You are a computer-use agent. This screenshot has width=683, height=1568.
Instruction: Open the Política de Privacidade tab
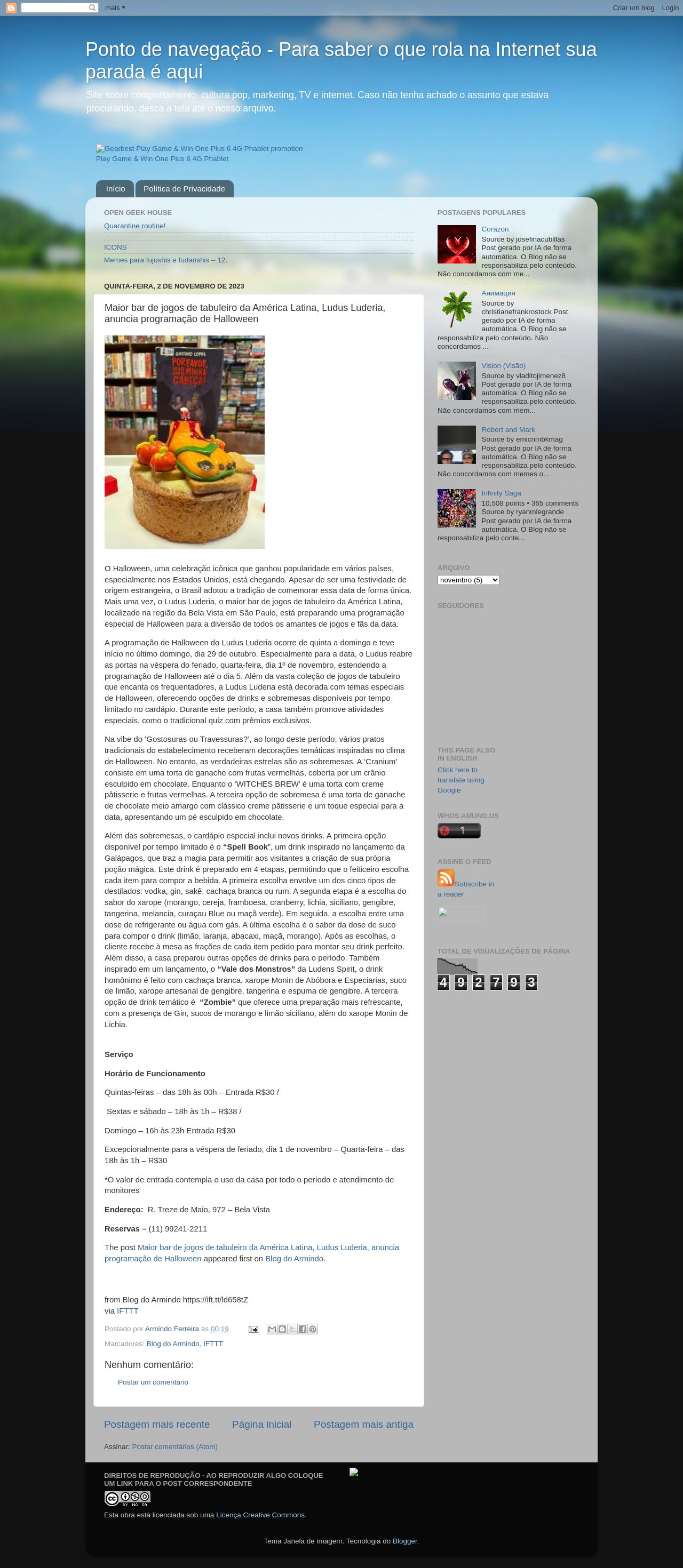pyautogui.click(x=184, y=189)
